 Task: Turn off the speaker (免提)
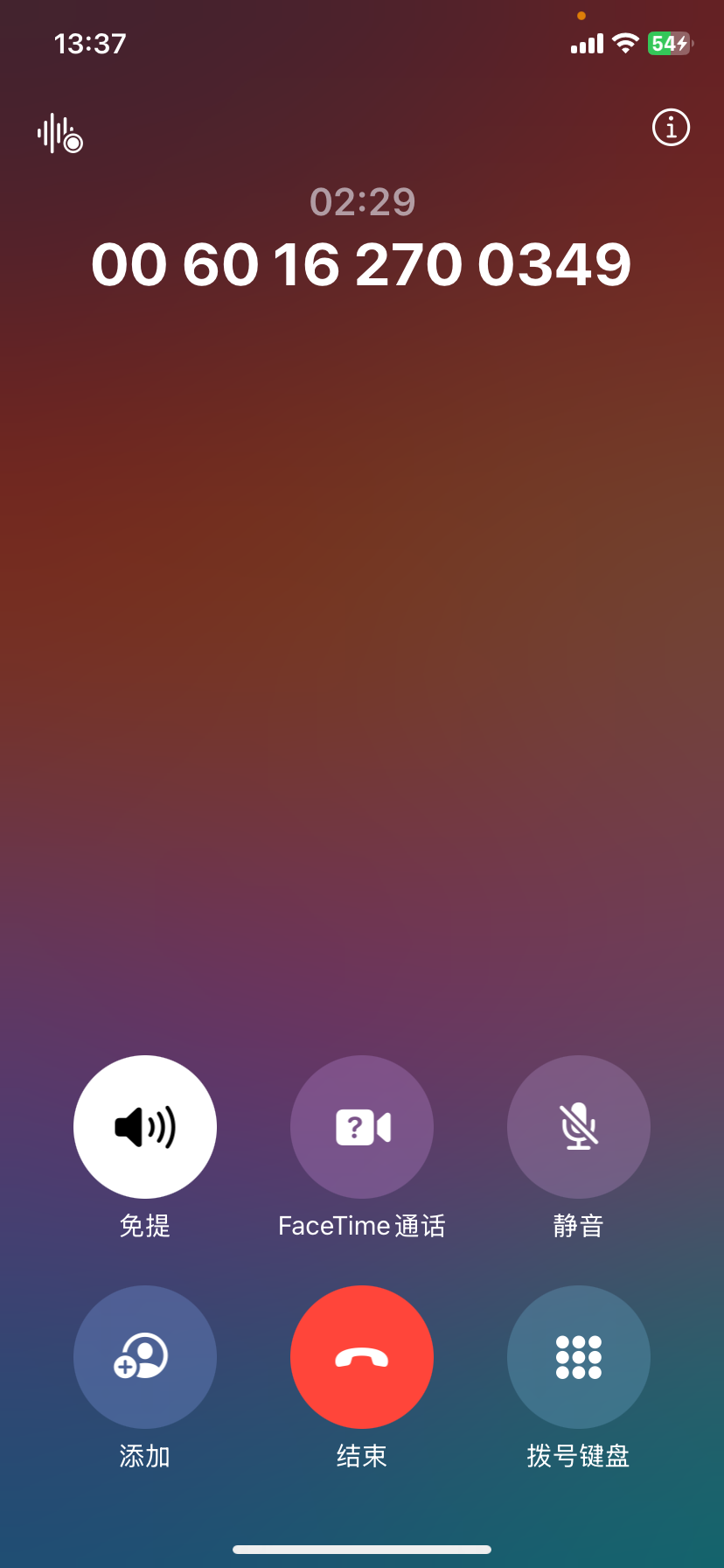click(145, 1126)
